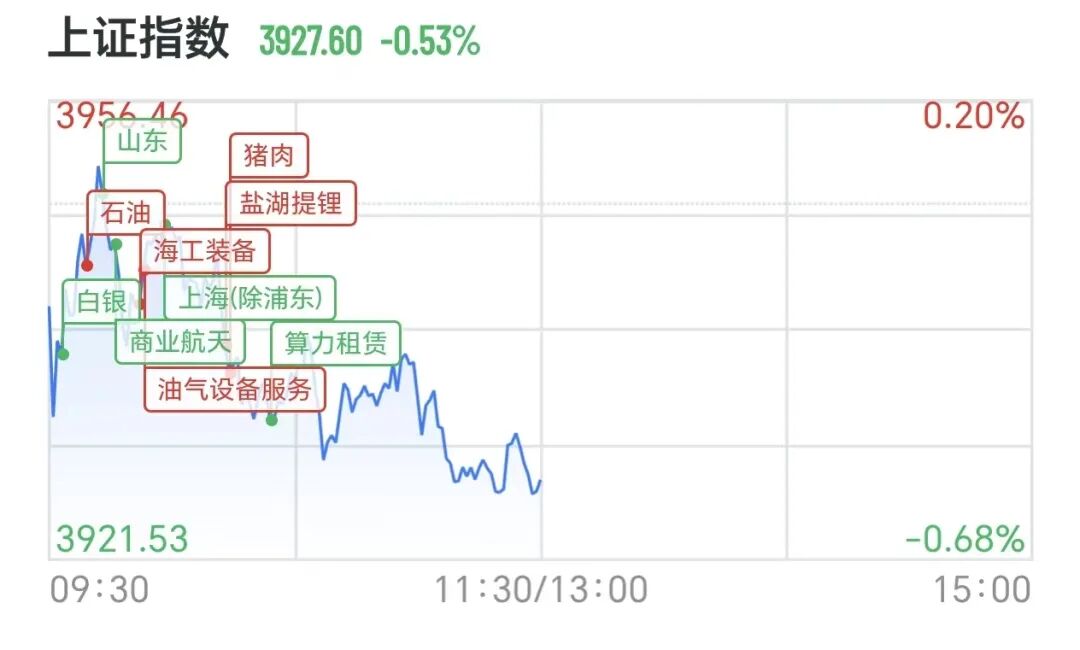The height and width of the screenshot is (650, 1080).
Task: Tap the 山东 sector tag
Action: point(142,142)
